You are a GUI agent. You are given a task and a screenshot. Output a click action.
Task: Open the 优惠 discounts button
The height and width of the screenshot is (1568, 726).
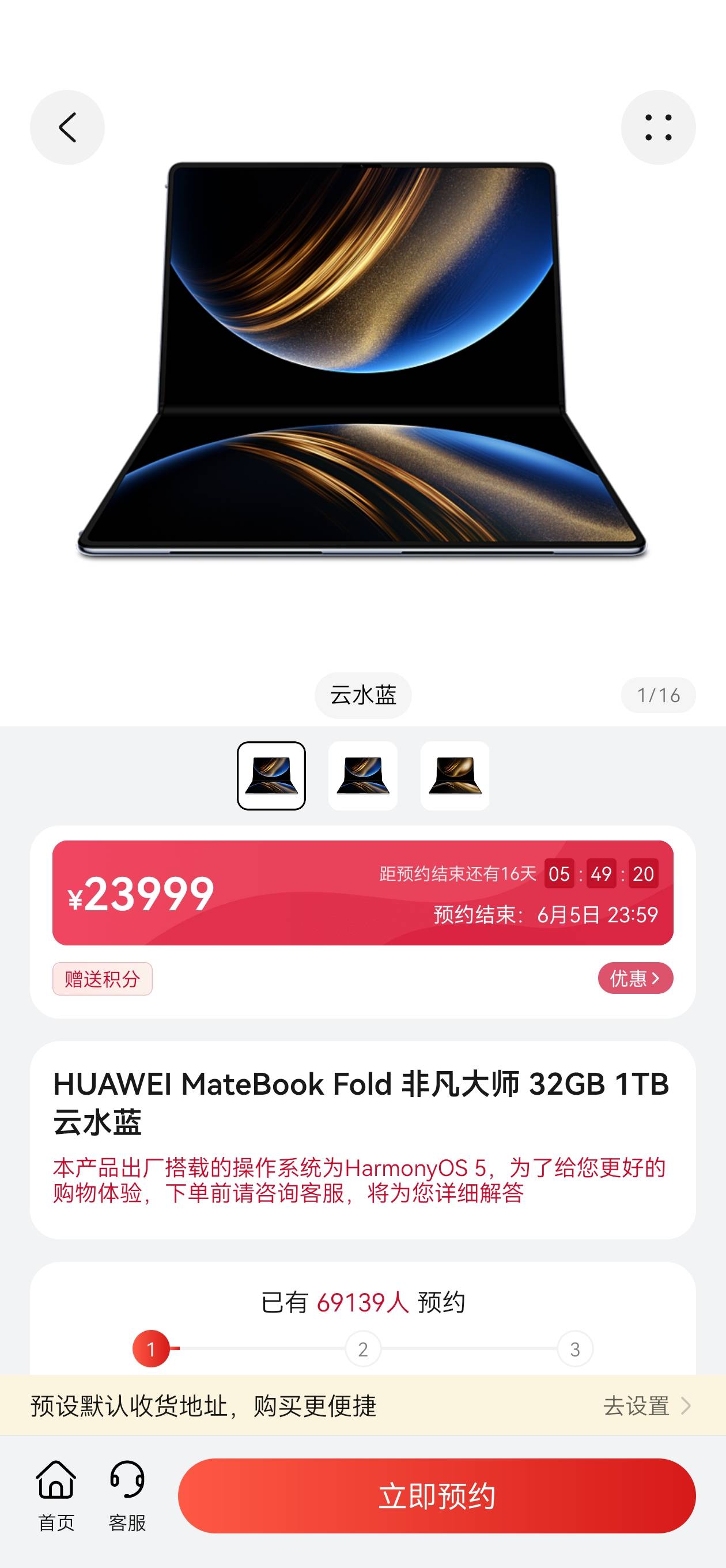[635, 978]
